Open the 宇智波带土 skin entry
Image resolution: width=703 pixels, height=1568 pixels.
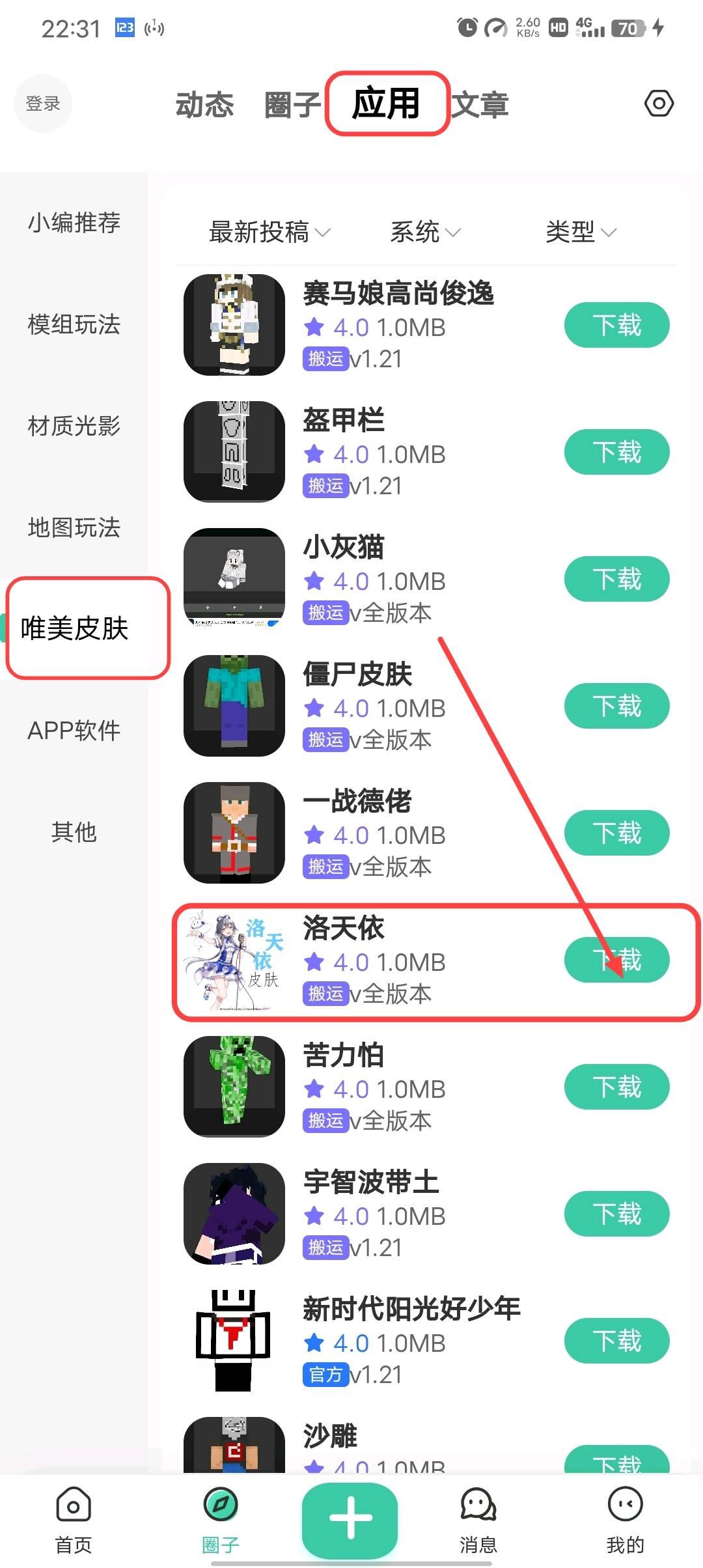371,1183
